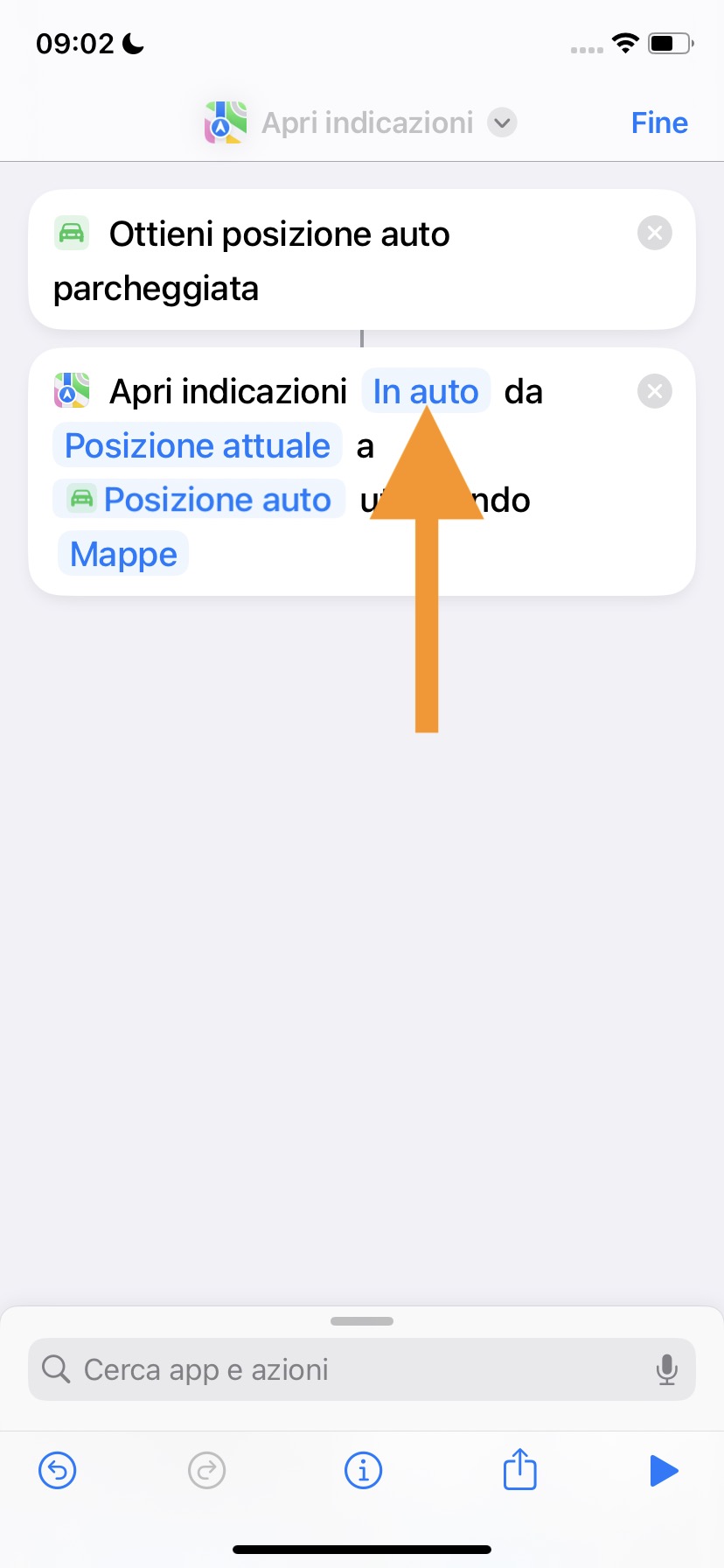
Task: Open the shortcut info details
Action: (363, 1470)
